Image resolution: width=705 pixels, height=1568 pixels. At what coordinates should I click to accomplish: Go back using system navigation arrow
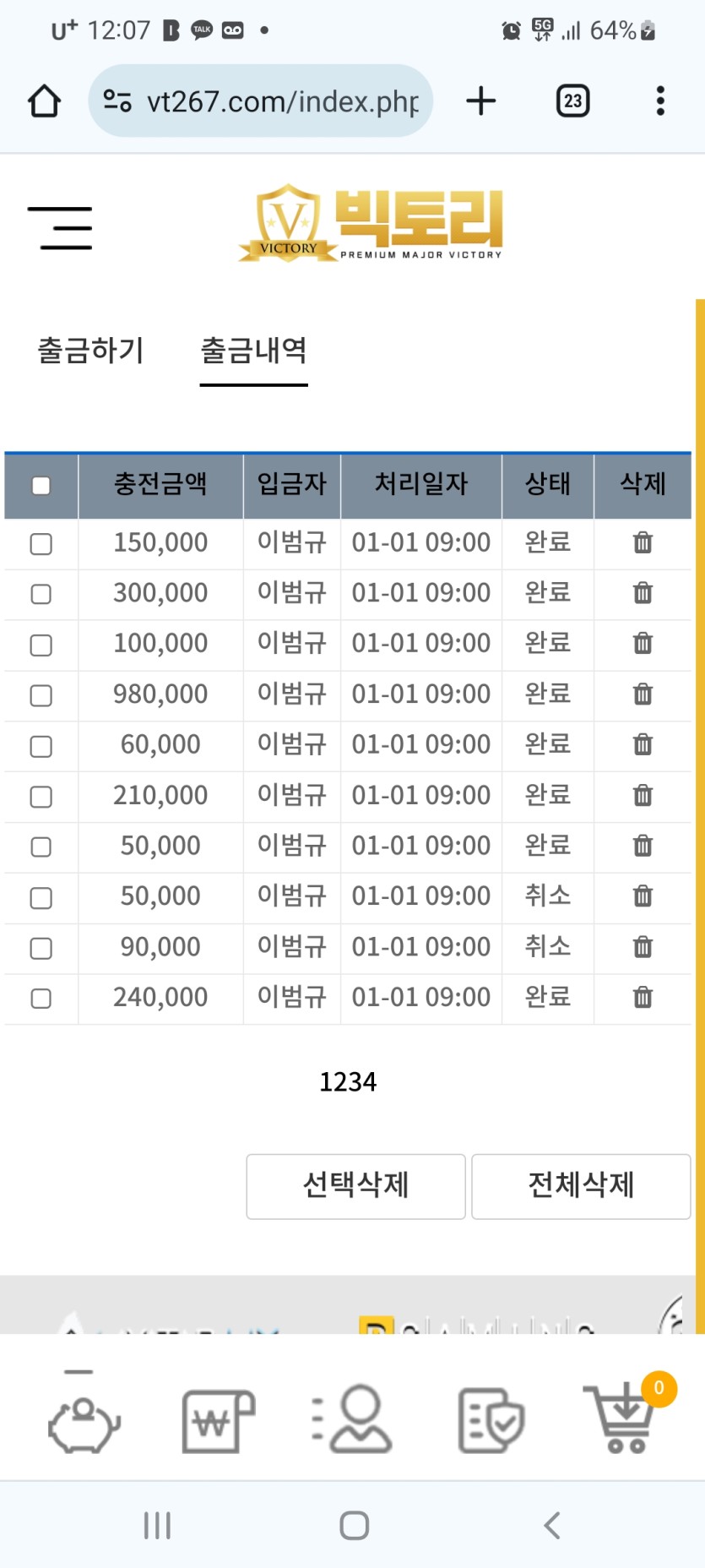[x=552, y=1525]
